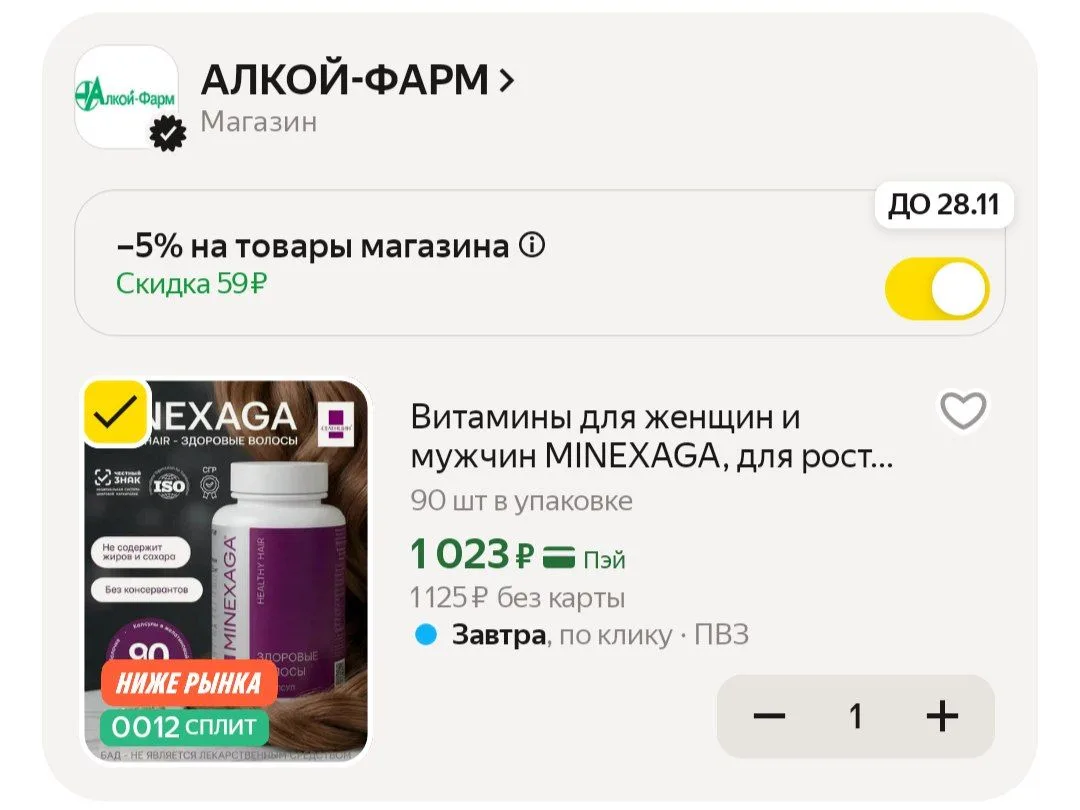Open the MINEXAGA vitamins product title
The width and height of the screenshot is (1080, 810).
point(651,436)
